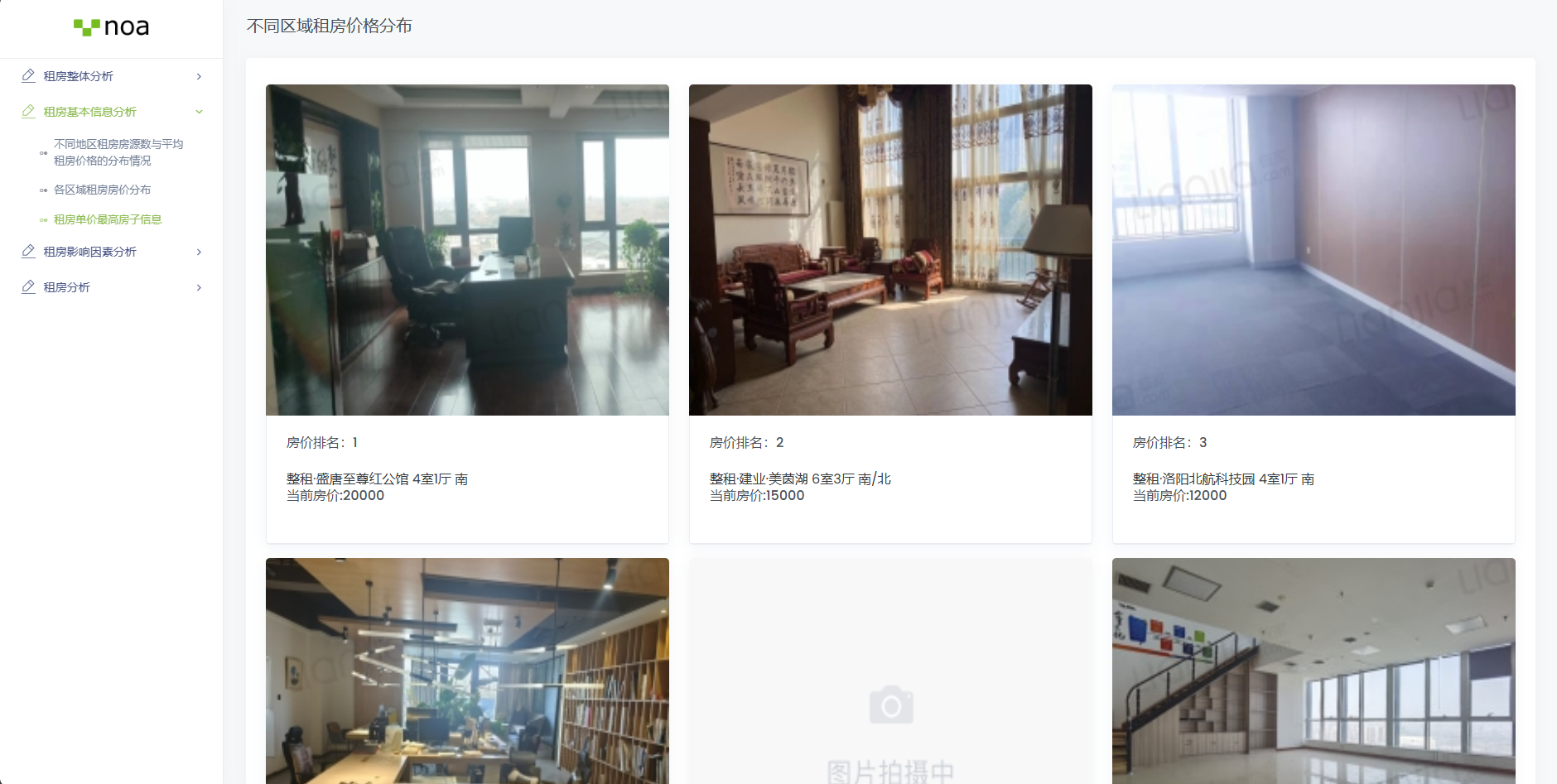Screen dimensions: 1557x784
Task: Open the 洛阳北航科技园 listing card
Action: pos(1314,313)
